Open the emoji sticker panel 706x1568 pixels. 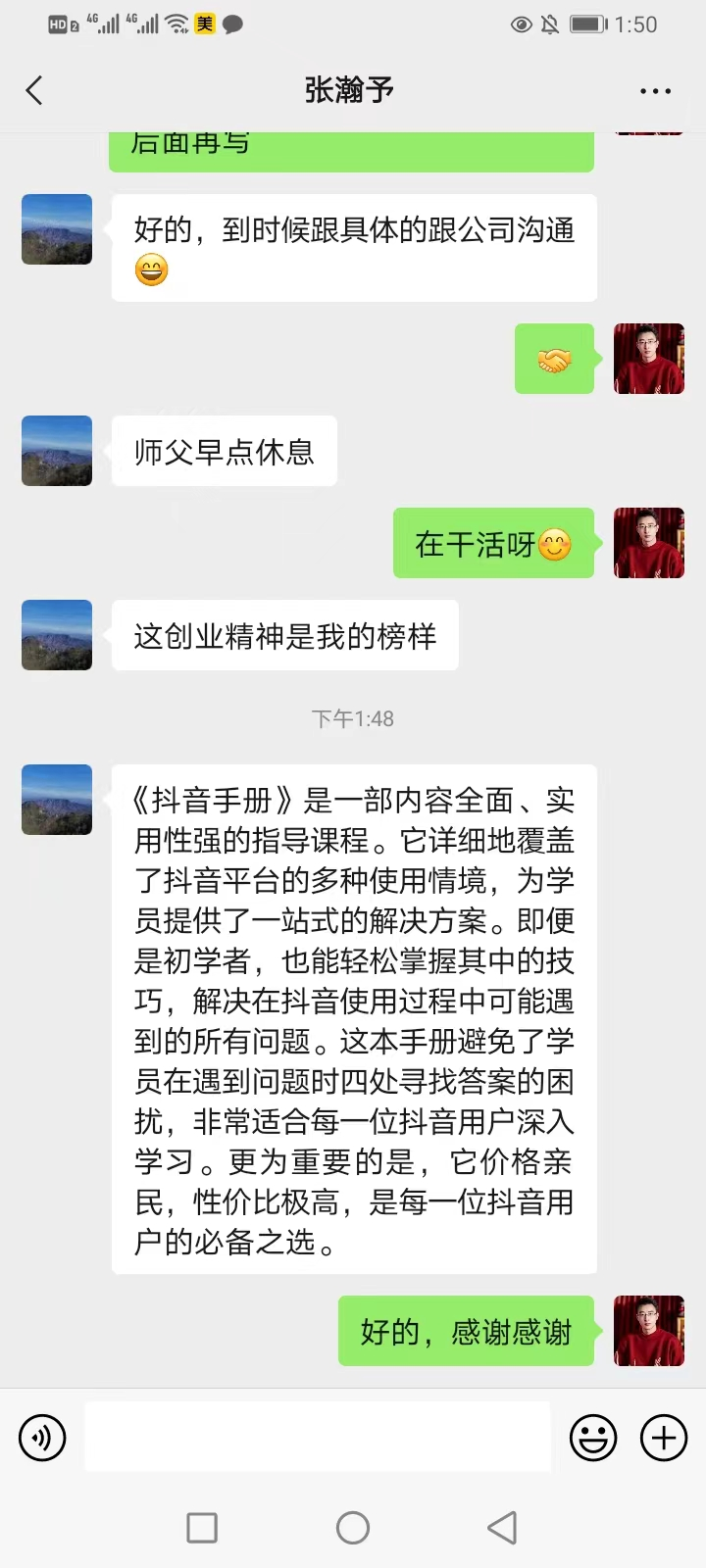tap(593, 1438)
